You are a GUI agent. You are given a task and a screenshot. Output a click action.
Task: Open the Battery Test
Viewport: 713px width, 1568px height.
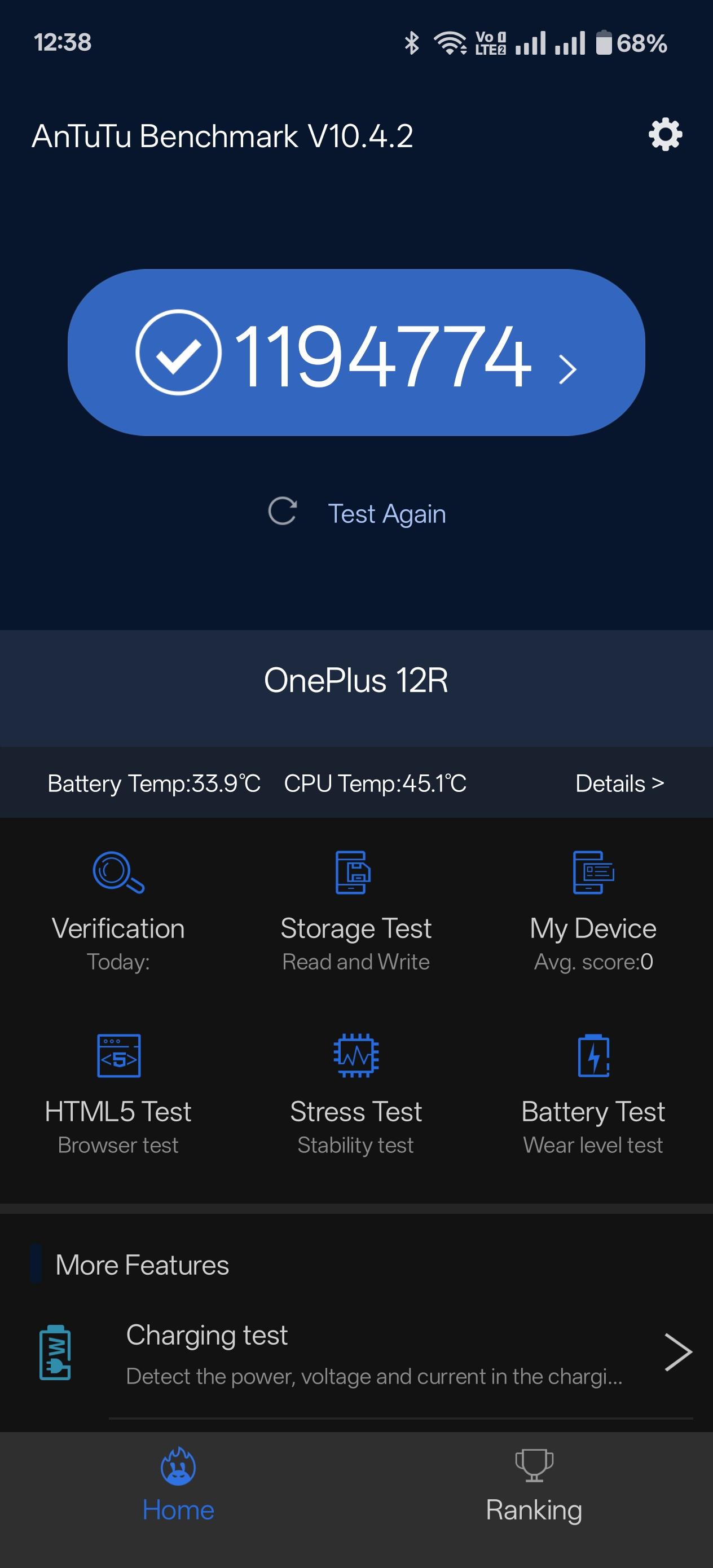[593, 1093]
